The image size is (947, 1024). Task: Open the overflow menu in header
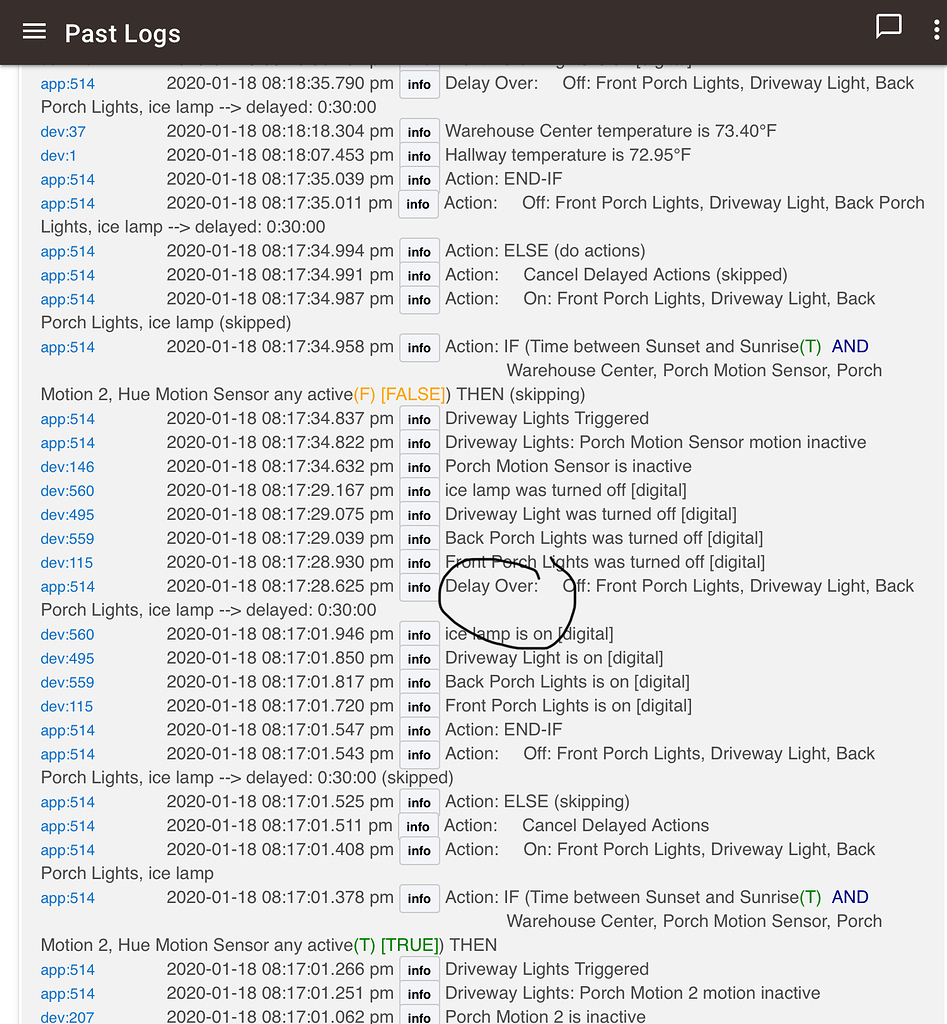(x=937, y=31)
